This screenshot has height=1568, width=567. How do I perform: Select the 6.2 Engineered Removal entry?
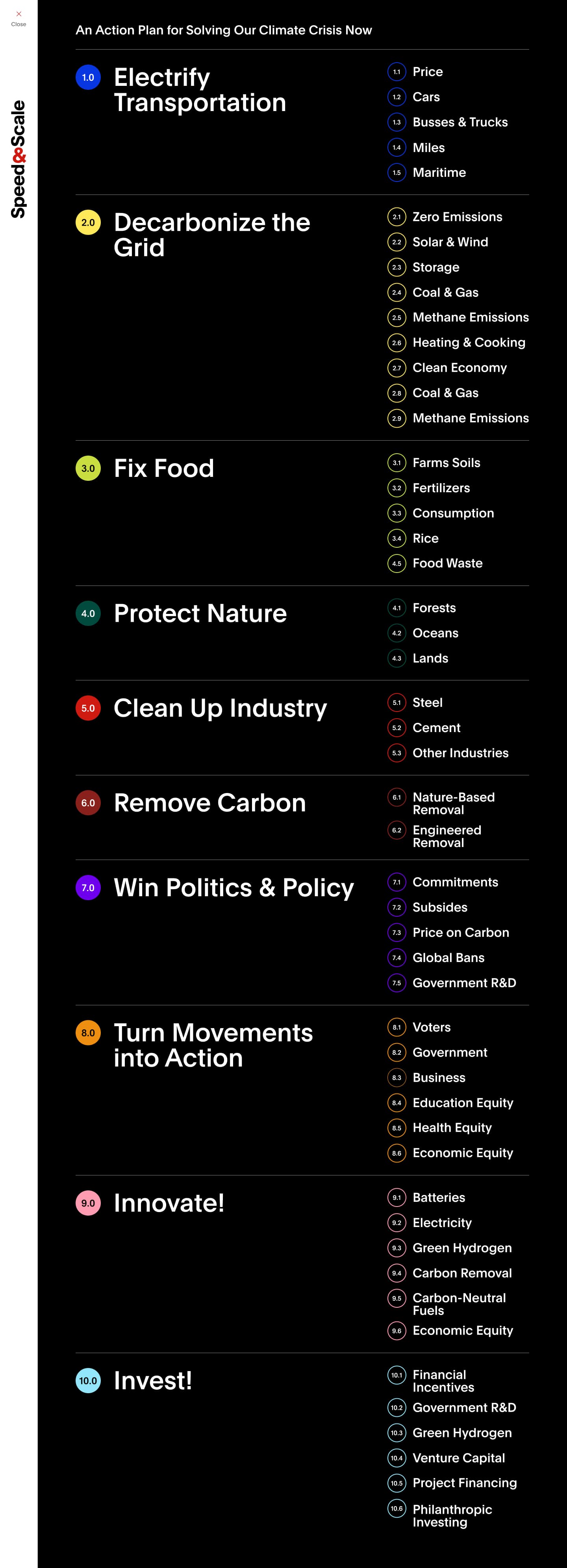(447, 836)
